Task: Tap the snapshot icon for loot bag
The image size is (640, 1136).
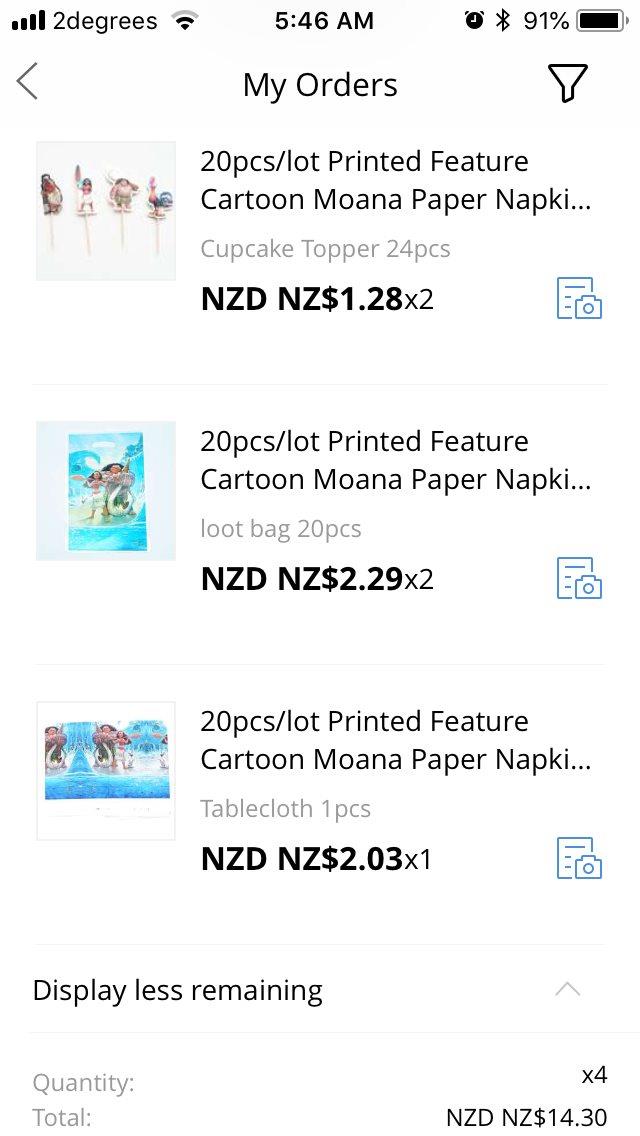Action: pyautogui.click(x=579, y=578)
